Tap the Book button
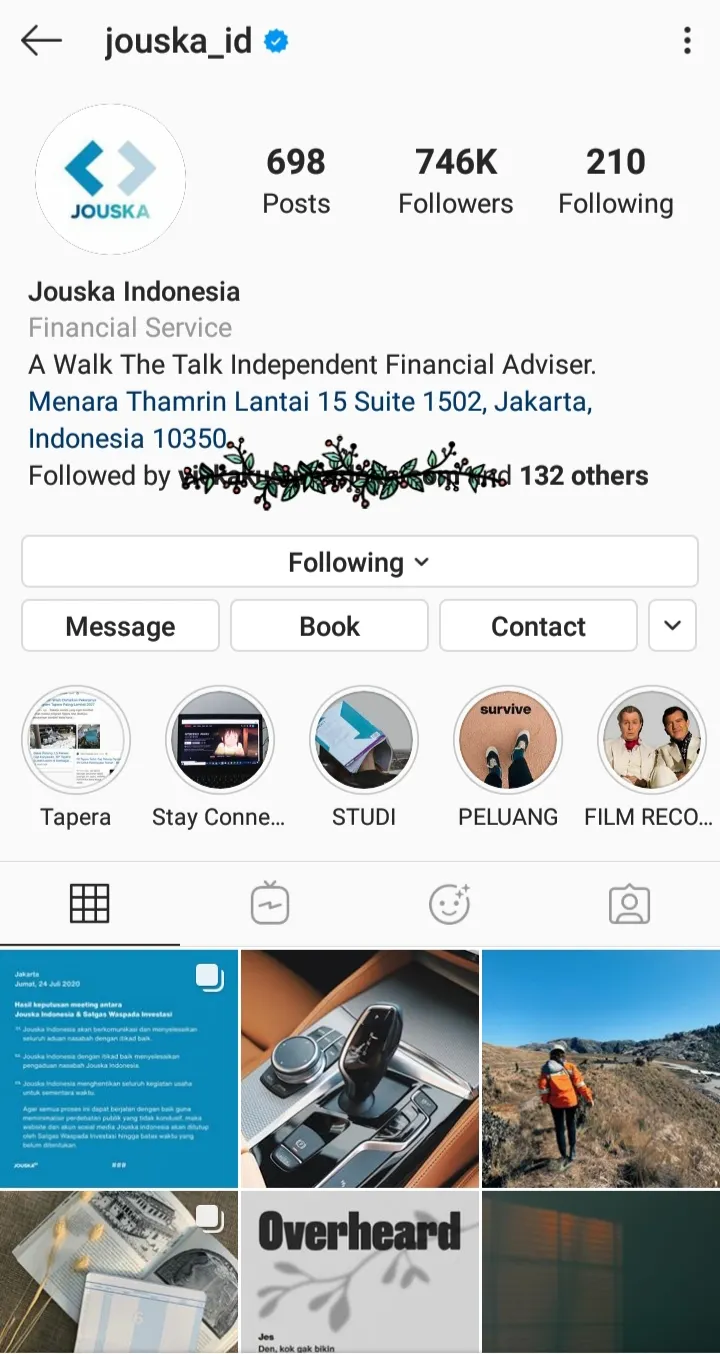The image size is (720, 1354). pyautogui.click(x=329, y=626)
